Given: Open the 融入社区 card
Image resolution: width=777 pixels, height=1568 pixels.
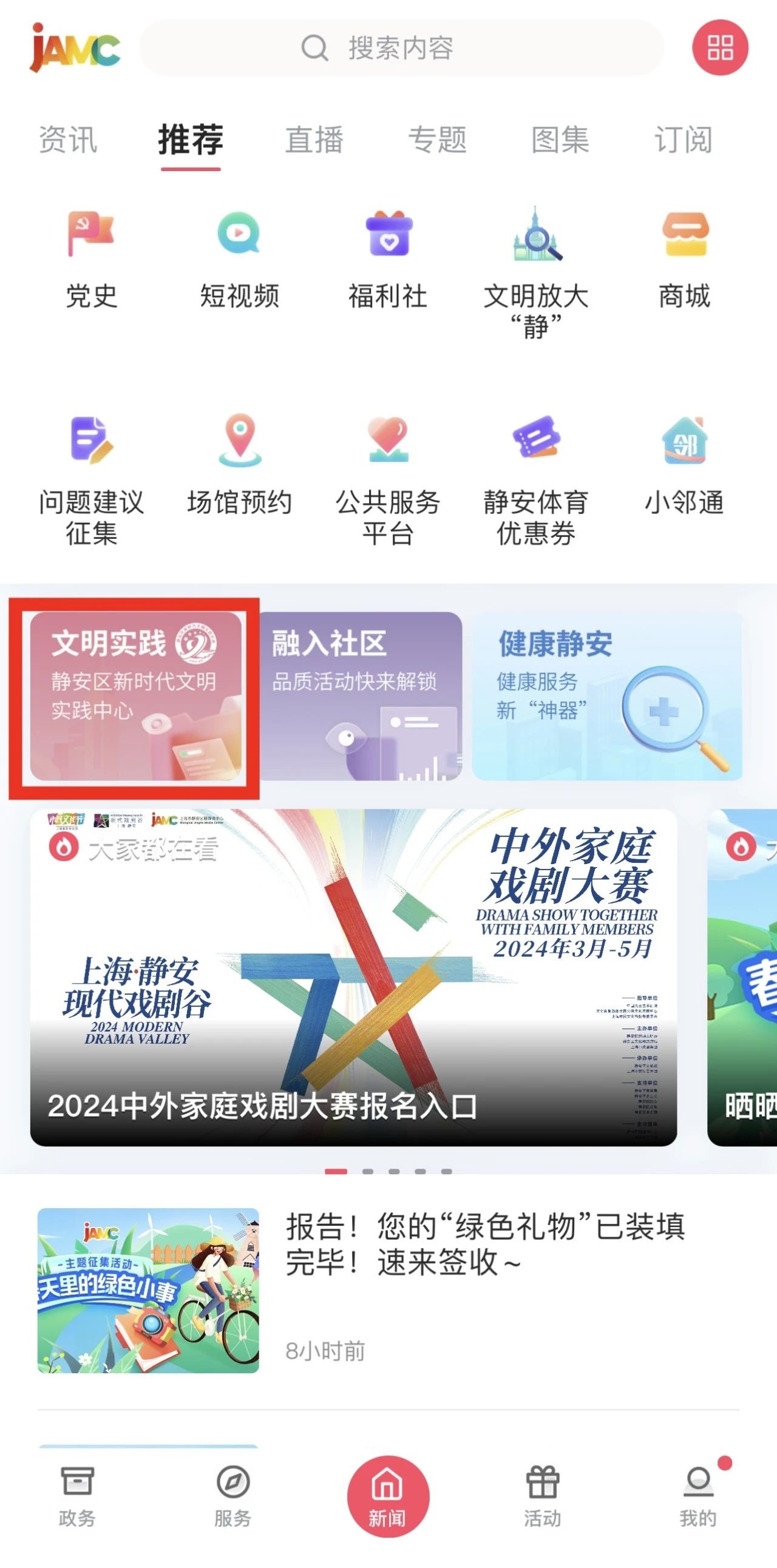Looking at the screenshot, I should coord(361,696).
